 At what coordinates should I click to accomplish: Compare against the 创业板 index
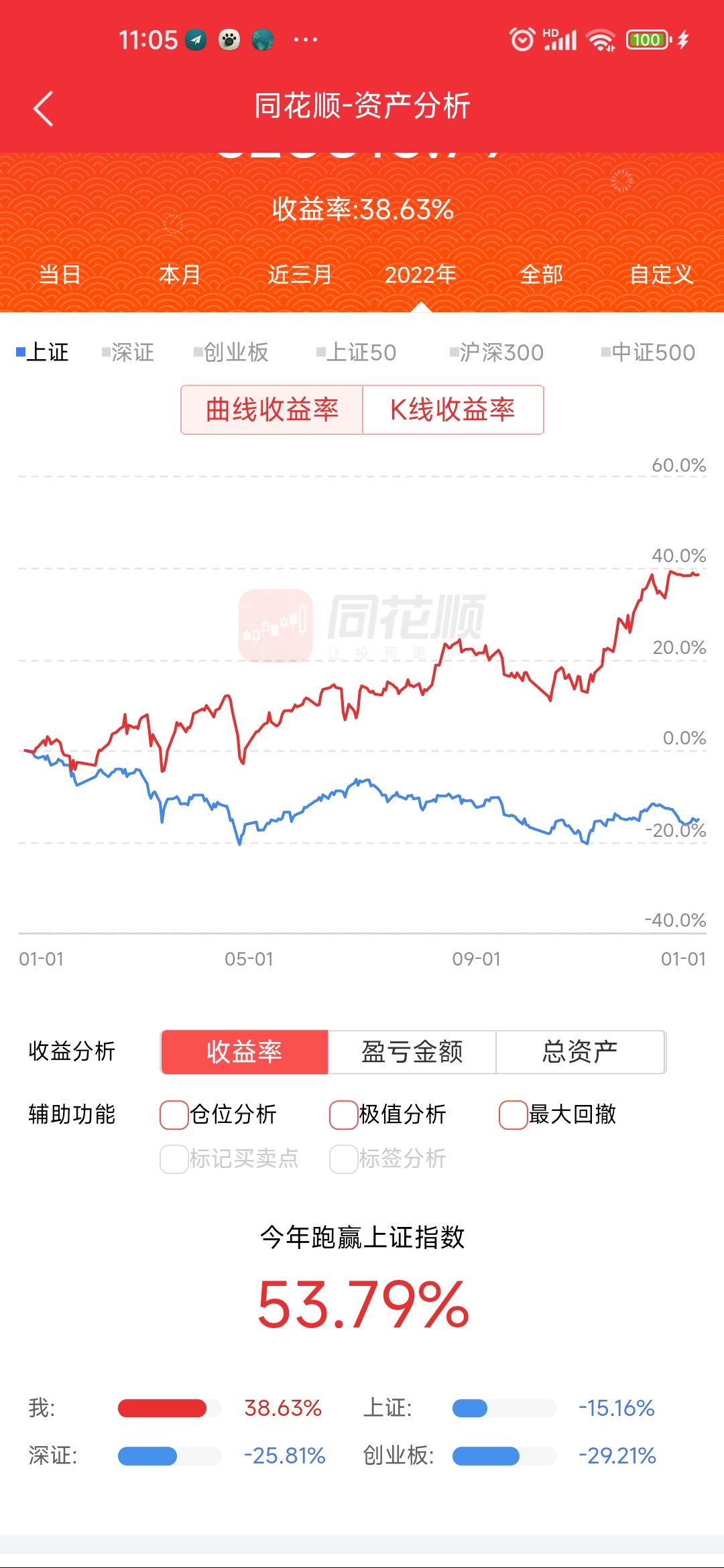pyautogui.click(x=231, y=352)
